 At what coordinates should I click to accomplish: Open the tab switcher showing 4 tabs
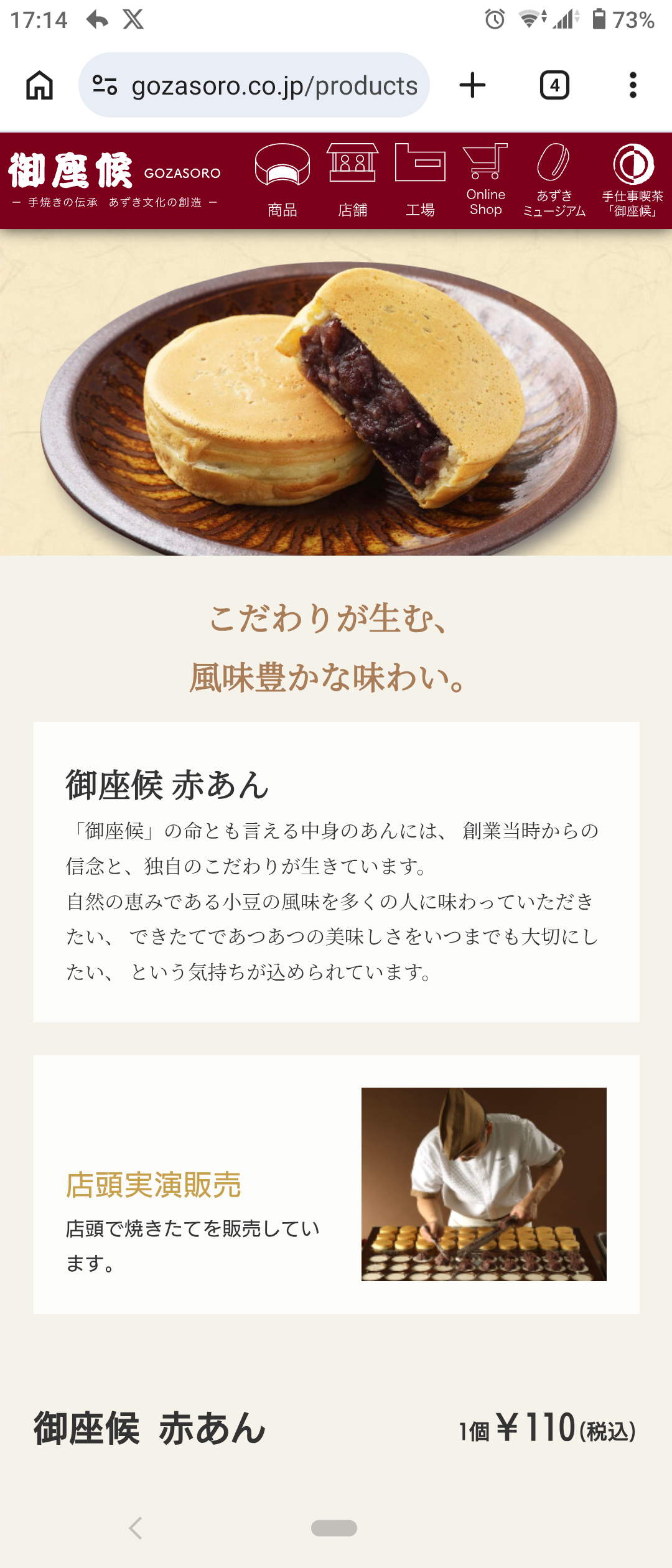point(554,85)
